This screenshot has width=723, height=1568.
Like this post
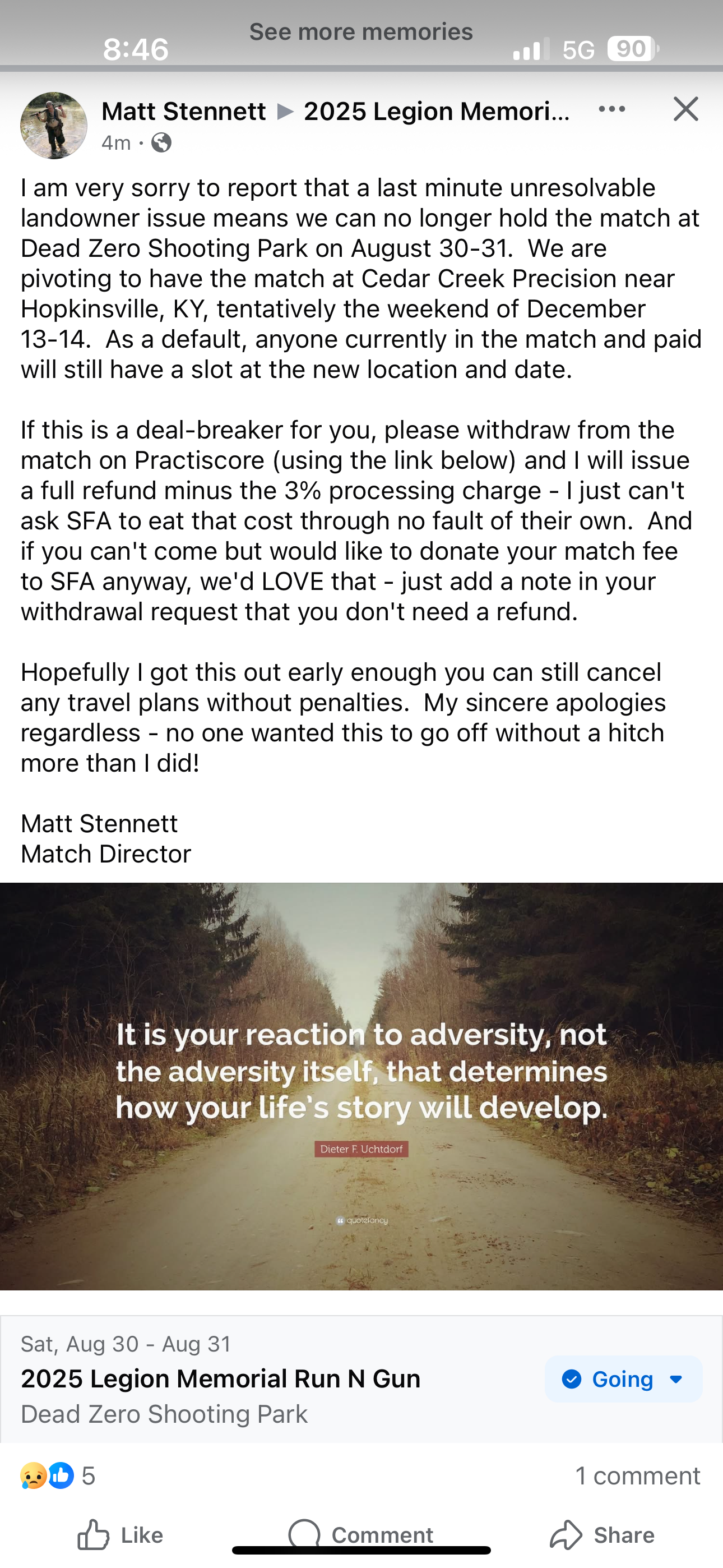[121, 1534]
